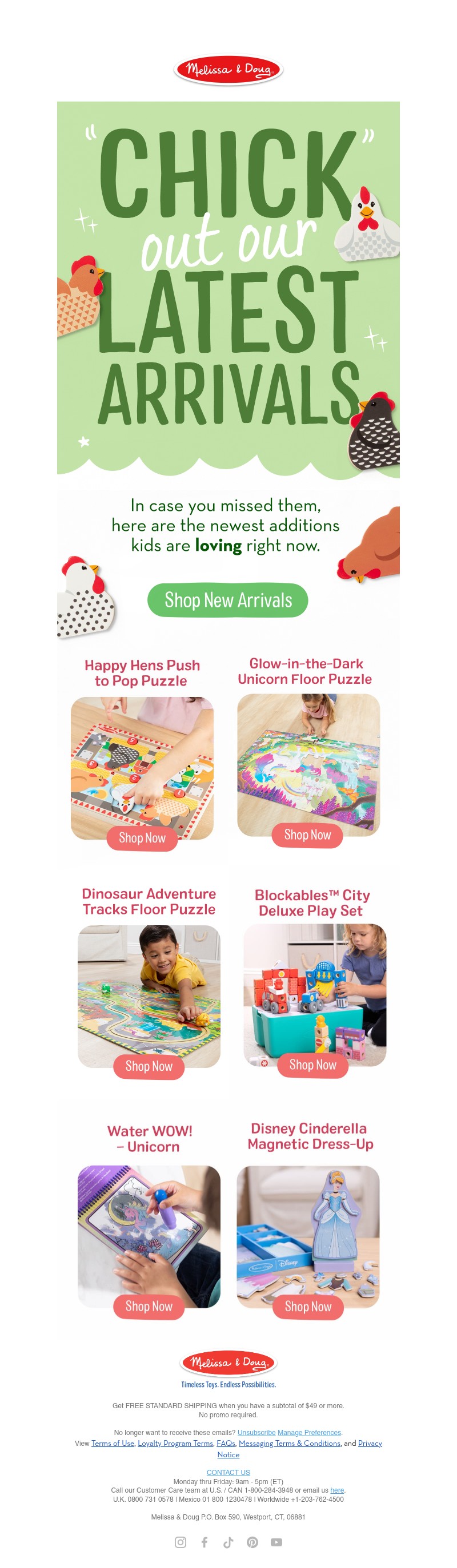Open the Facebook icon
Viewport: 457px width, 1568px height.
(x=204, y=1541)
